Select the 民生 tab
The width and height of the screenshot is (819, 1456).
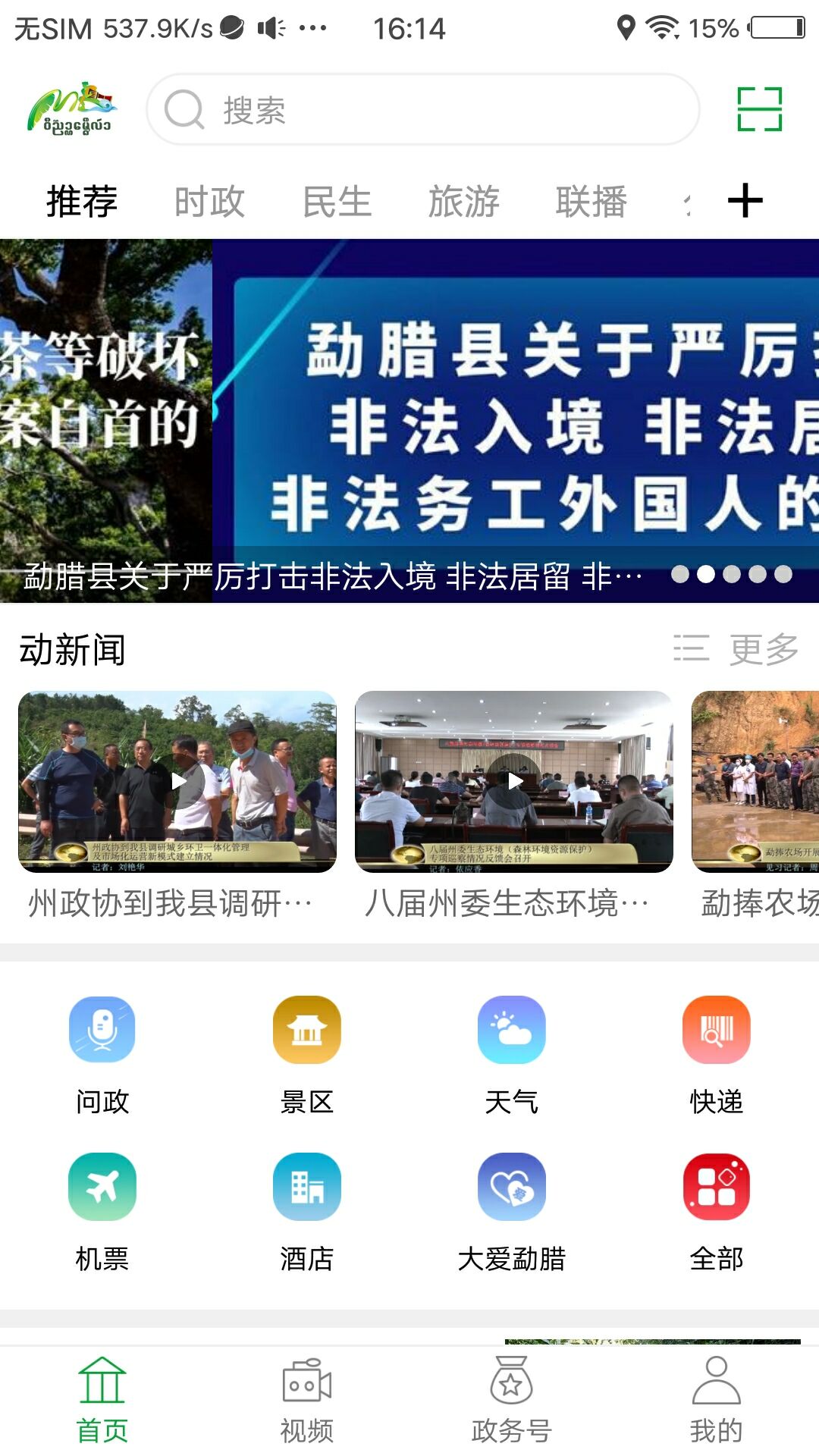pyautogui.click(x=337, y=202)
